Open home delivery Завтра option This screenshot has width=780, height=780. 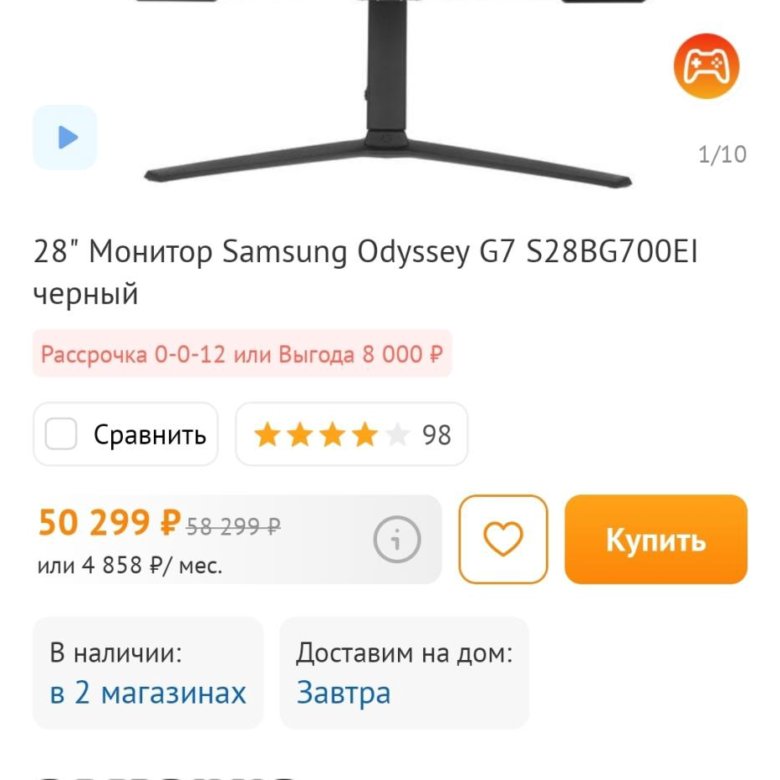tap(344, 692)
